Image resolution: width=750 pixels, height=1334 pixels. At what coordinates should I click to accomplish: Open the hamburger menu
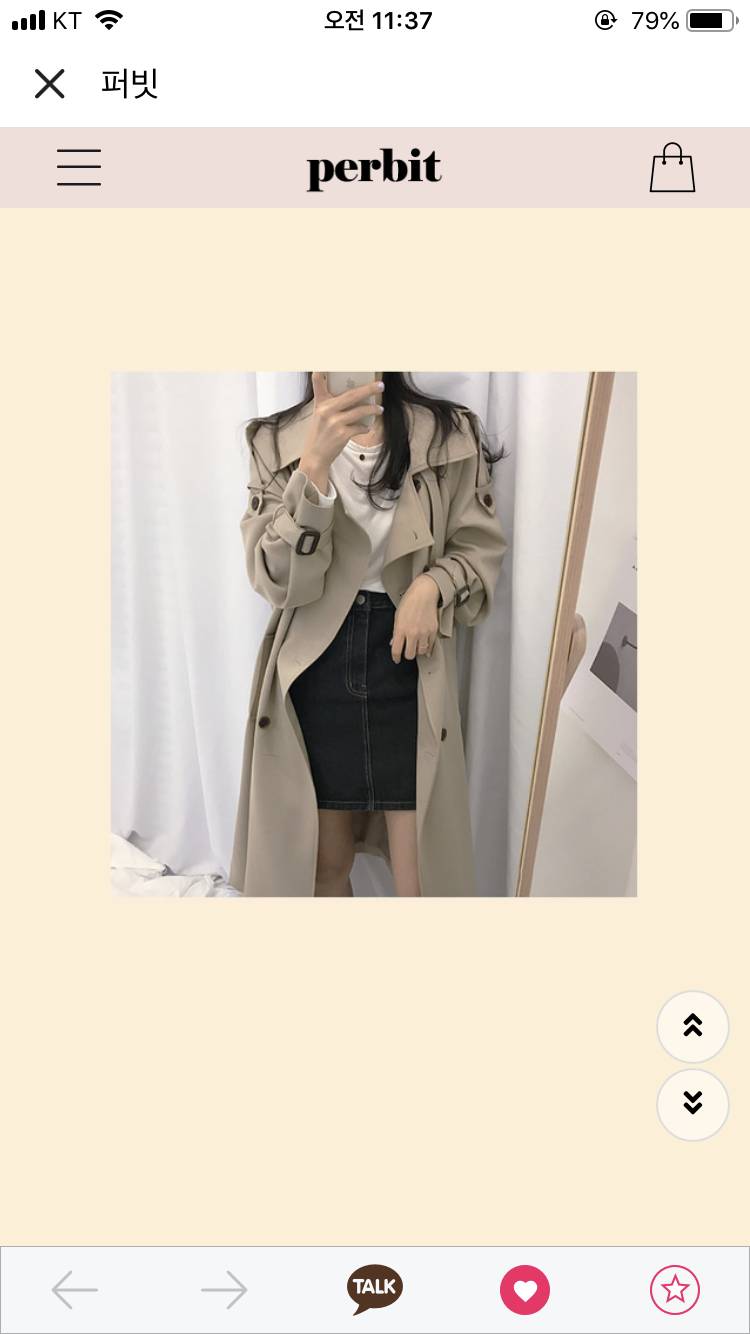[79, 167]
